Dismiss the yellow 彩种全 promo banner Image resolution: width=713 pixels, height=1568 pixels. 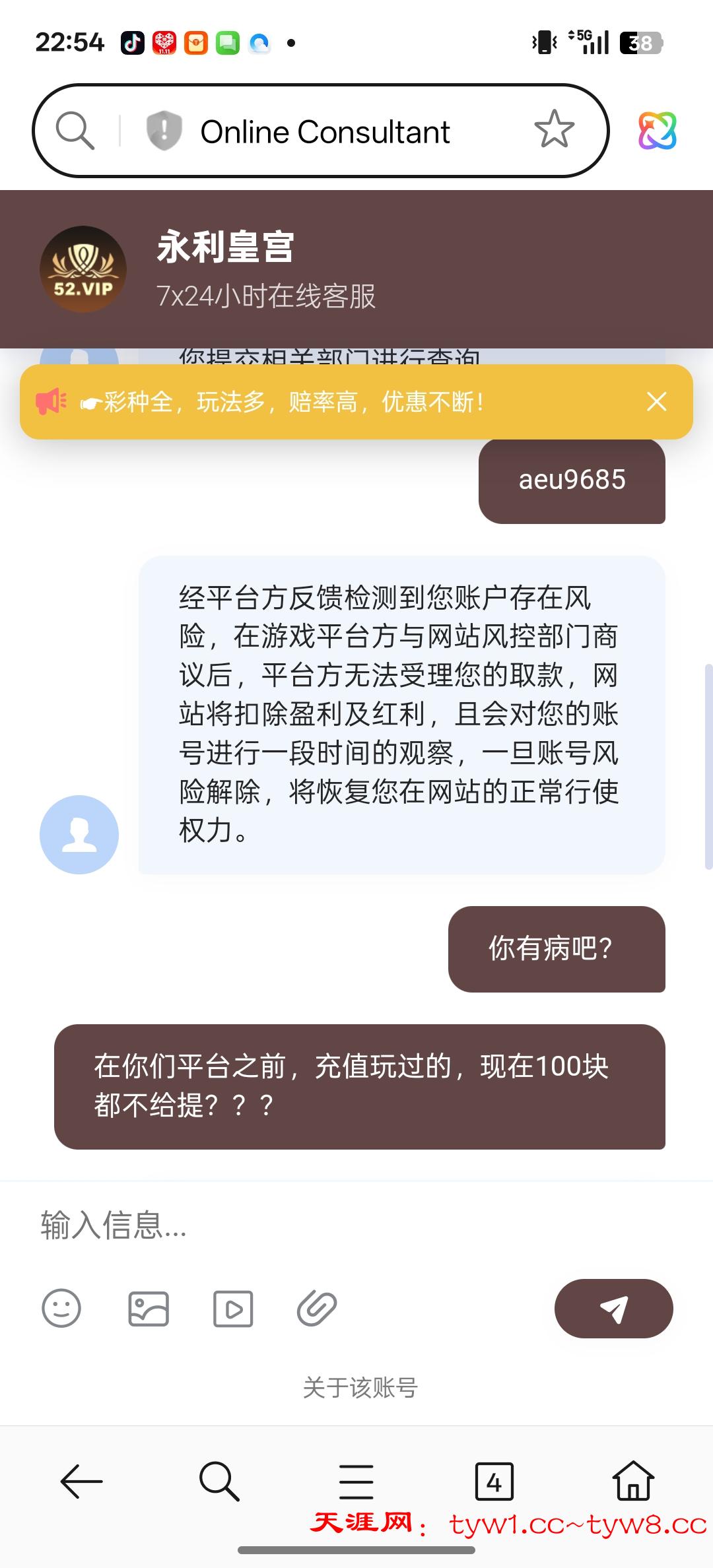click(656, 401)
